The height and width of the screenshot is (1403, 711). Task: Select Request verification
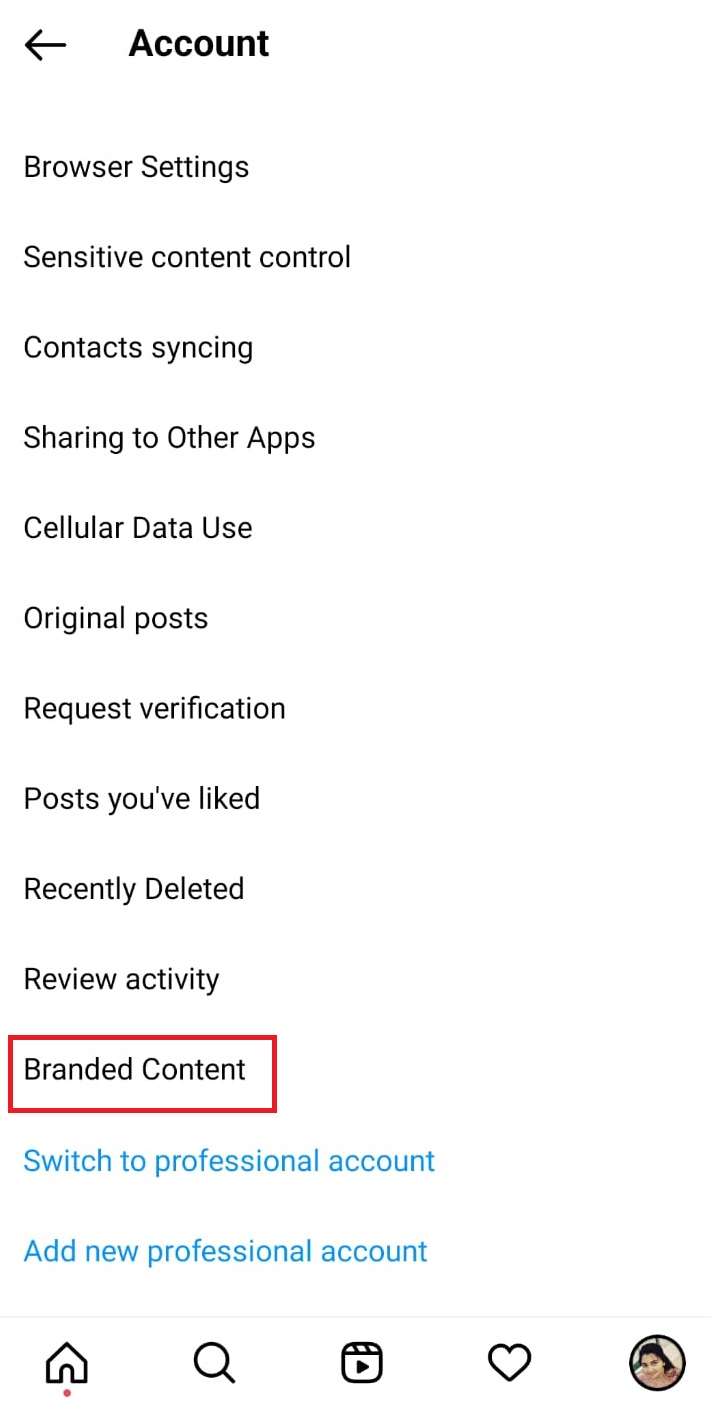(154, 708)
